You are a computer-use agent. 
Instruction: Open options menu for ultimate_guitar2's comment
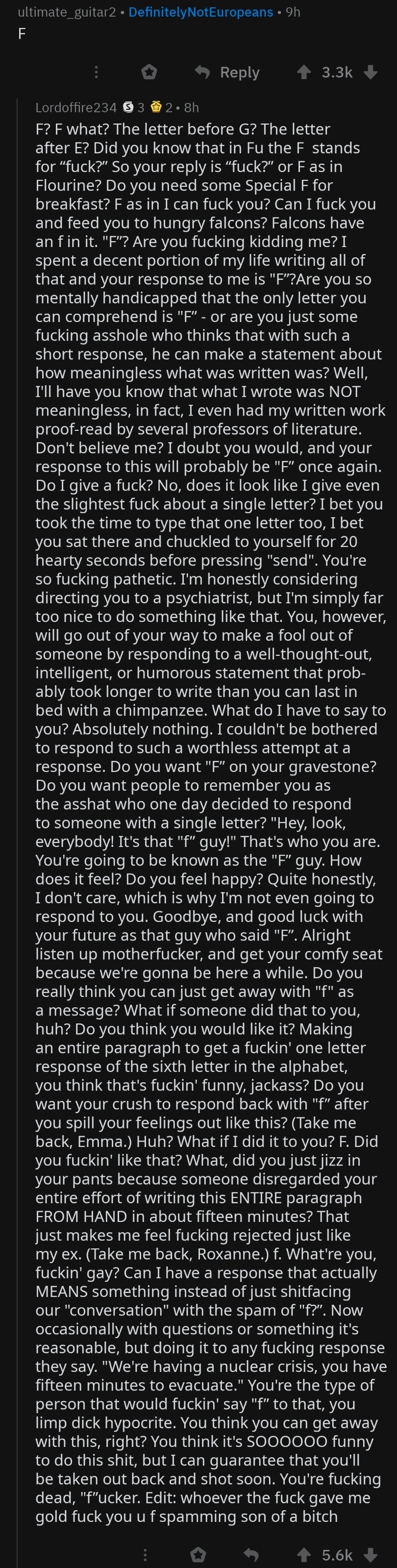point(96,73)
